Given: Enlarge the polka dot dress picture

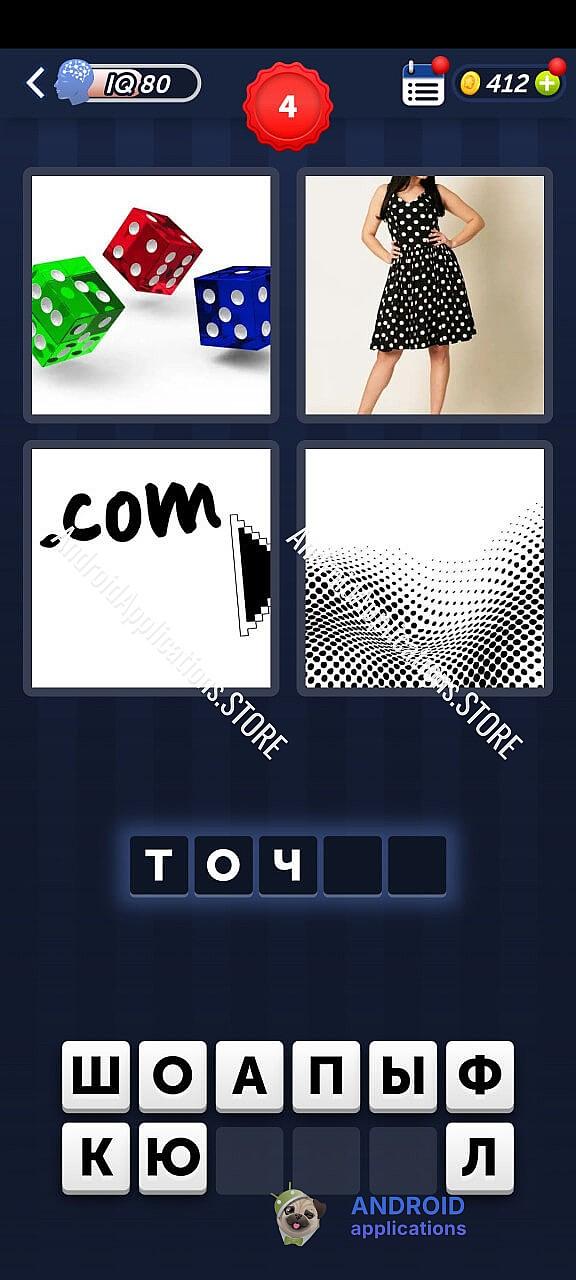Looking at the screenshot, I should tap(425, 295).
